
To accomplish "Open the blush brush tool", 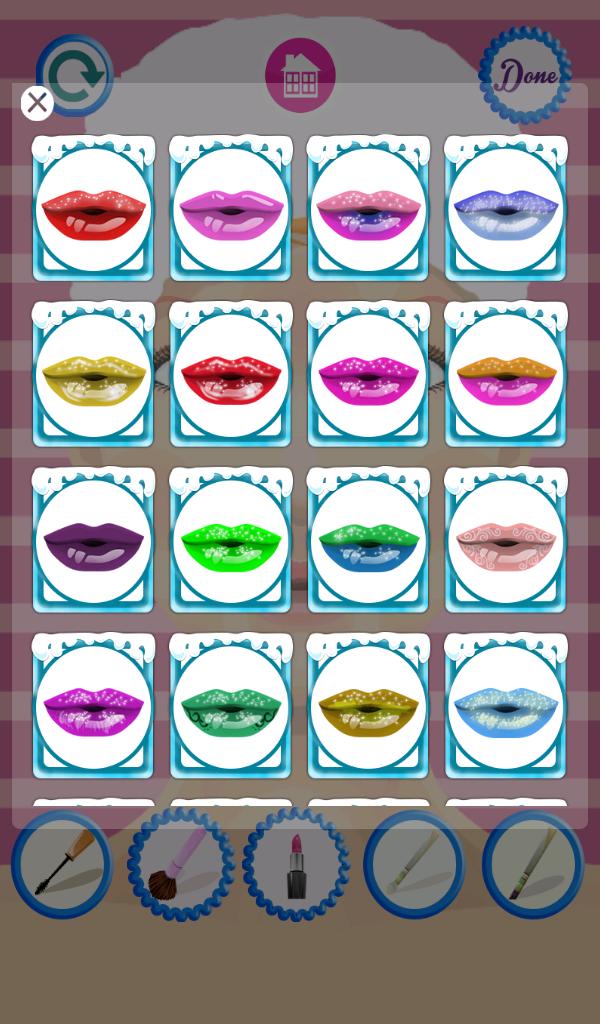I will [x=180, y=864].
